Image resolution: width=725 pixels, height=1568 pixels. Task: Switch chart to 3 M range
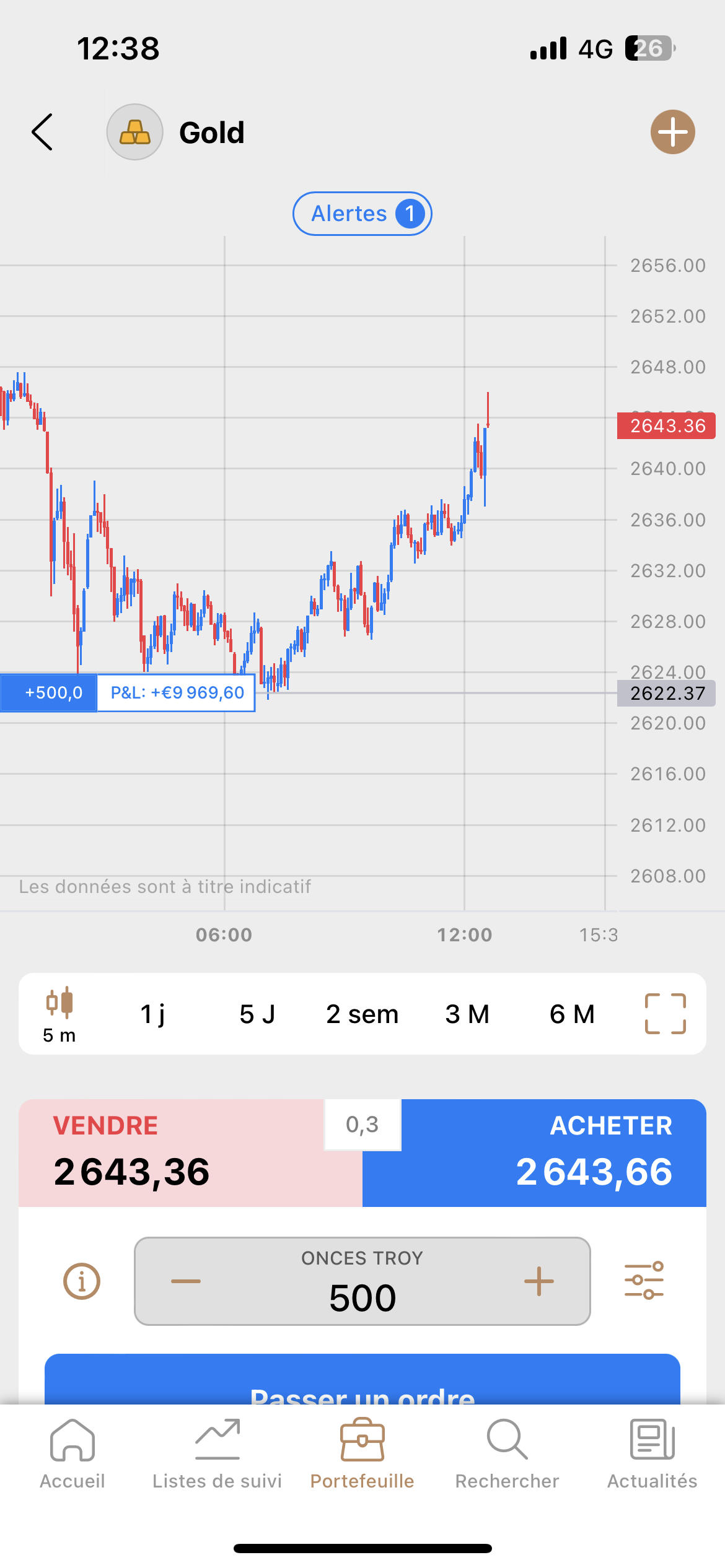pyautogui.click(x=467, y=1014)
